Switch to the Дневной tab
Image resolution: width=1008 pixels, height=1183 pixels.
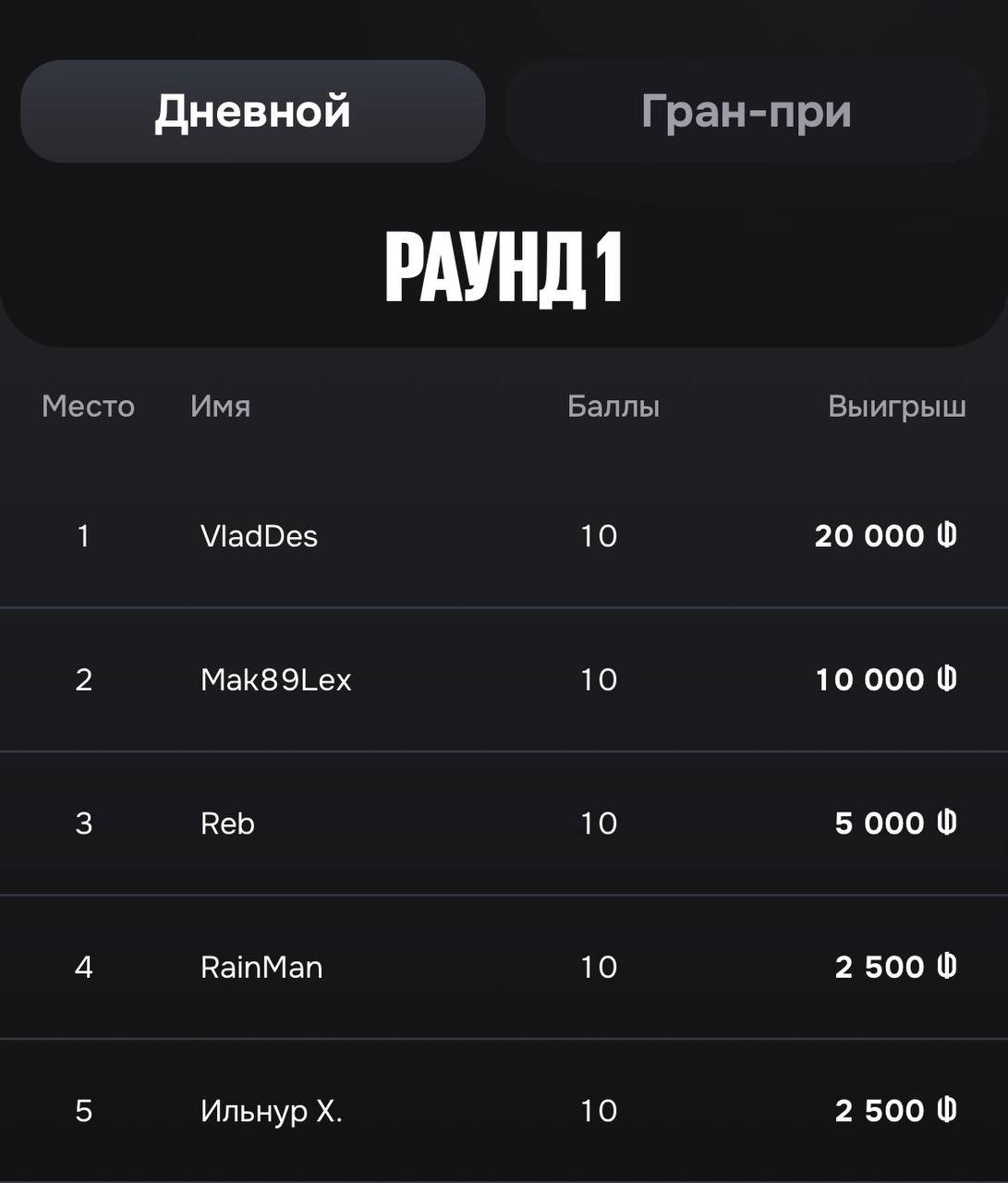[x=252, y=112]
